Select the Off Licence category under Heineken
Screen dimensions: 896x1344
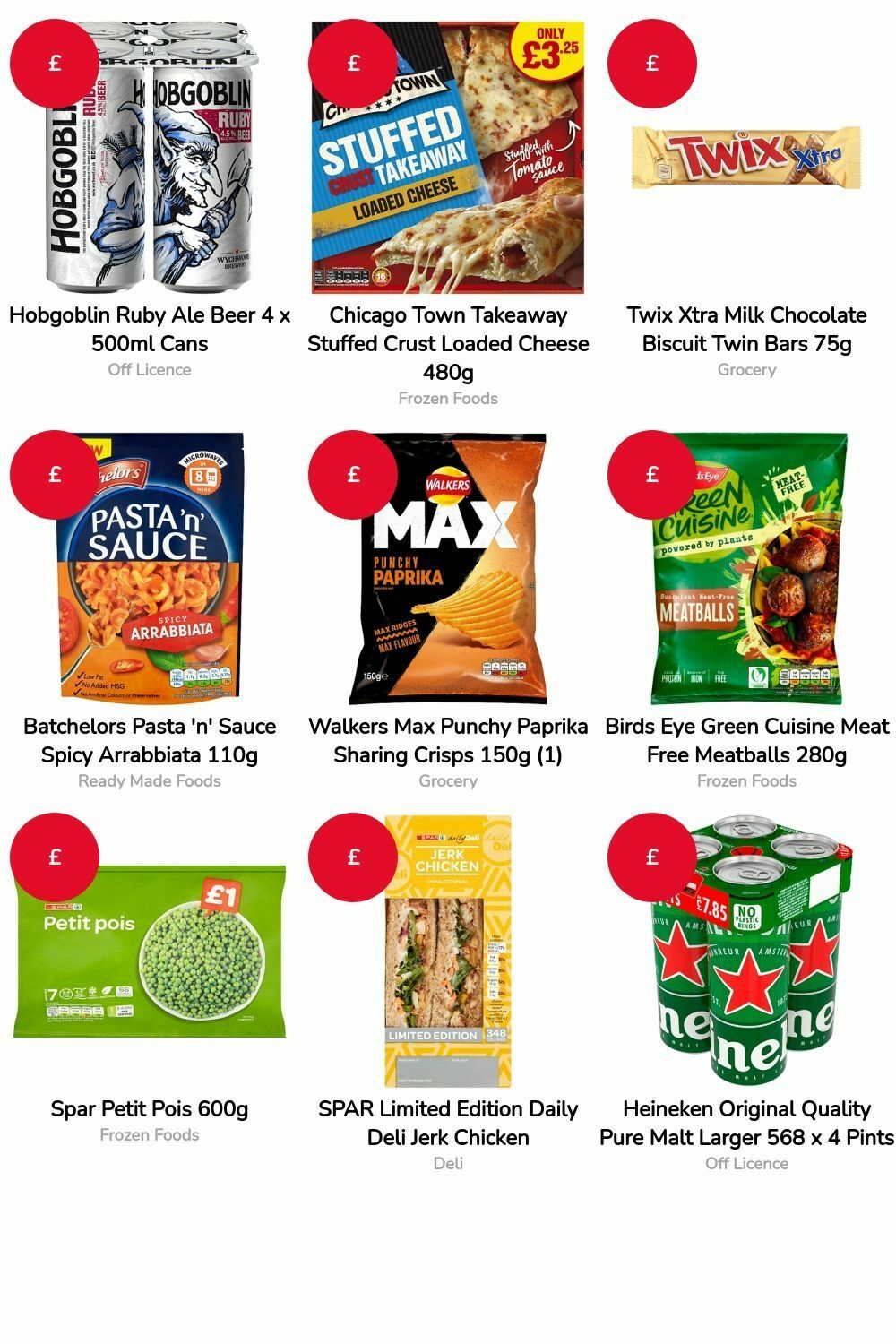click(x=746, y=1163)
